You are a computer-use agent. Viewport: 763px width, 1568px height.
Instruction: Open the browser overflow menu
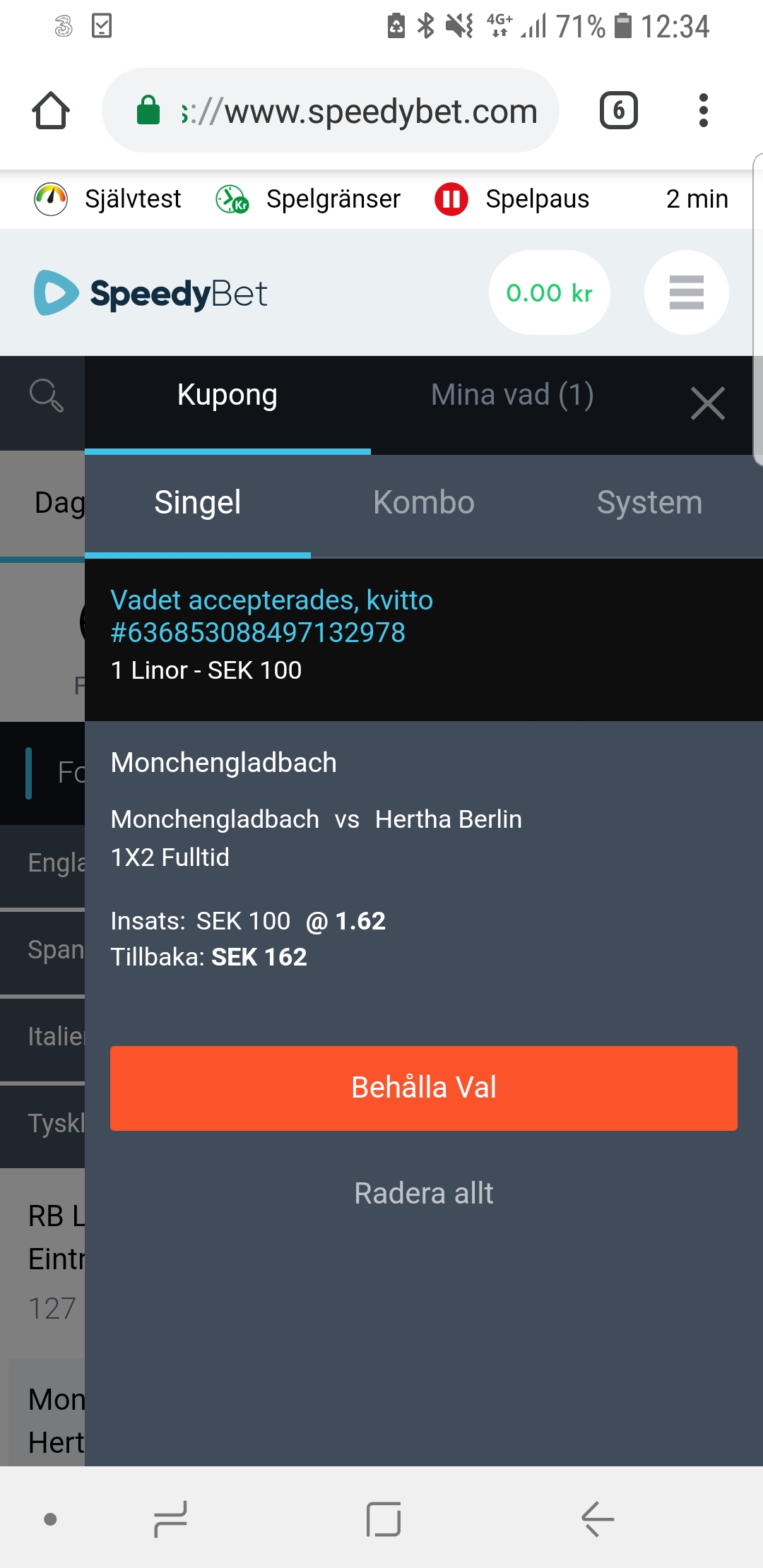(x=703, y=110)
